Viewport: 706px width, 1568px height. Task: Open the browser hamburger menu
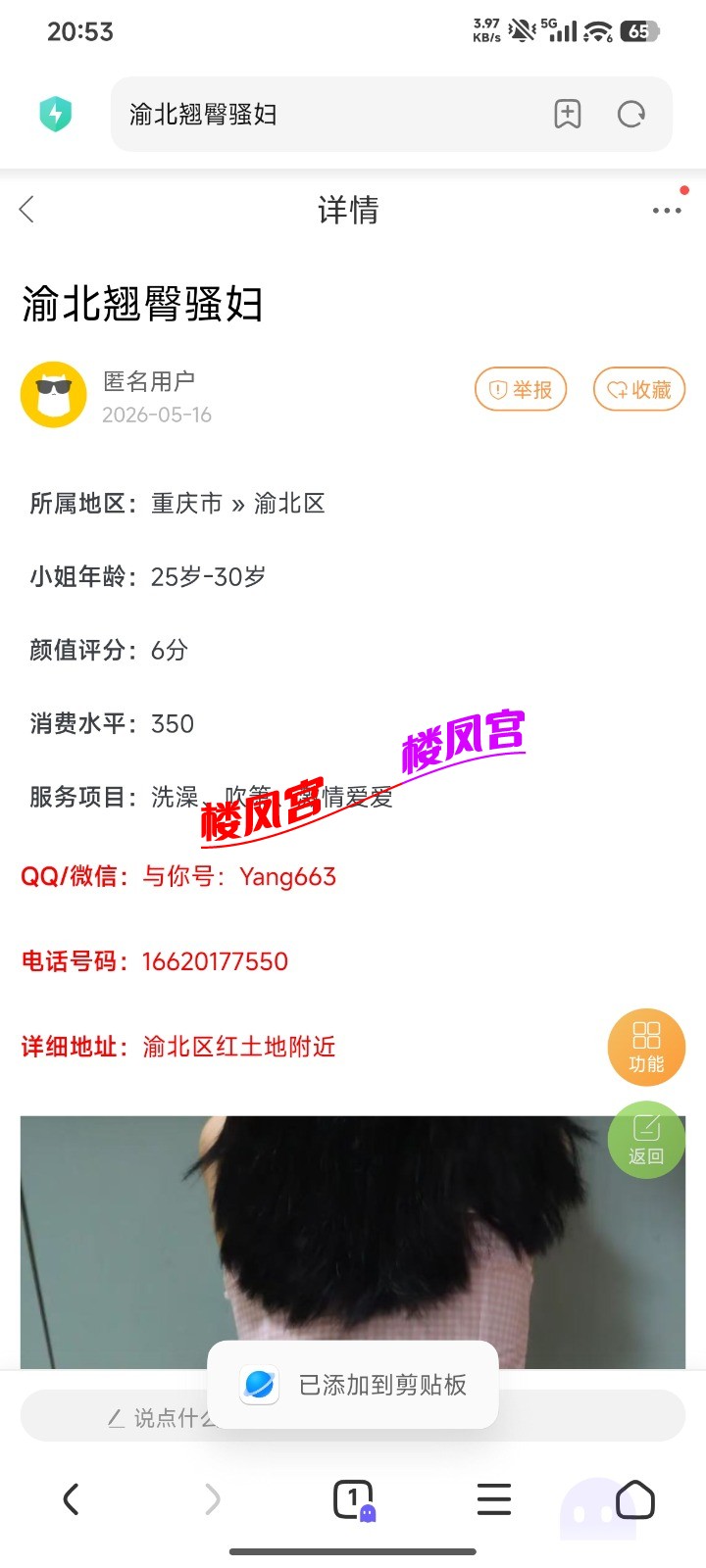coord(494,1499)
